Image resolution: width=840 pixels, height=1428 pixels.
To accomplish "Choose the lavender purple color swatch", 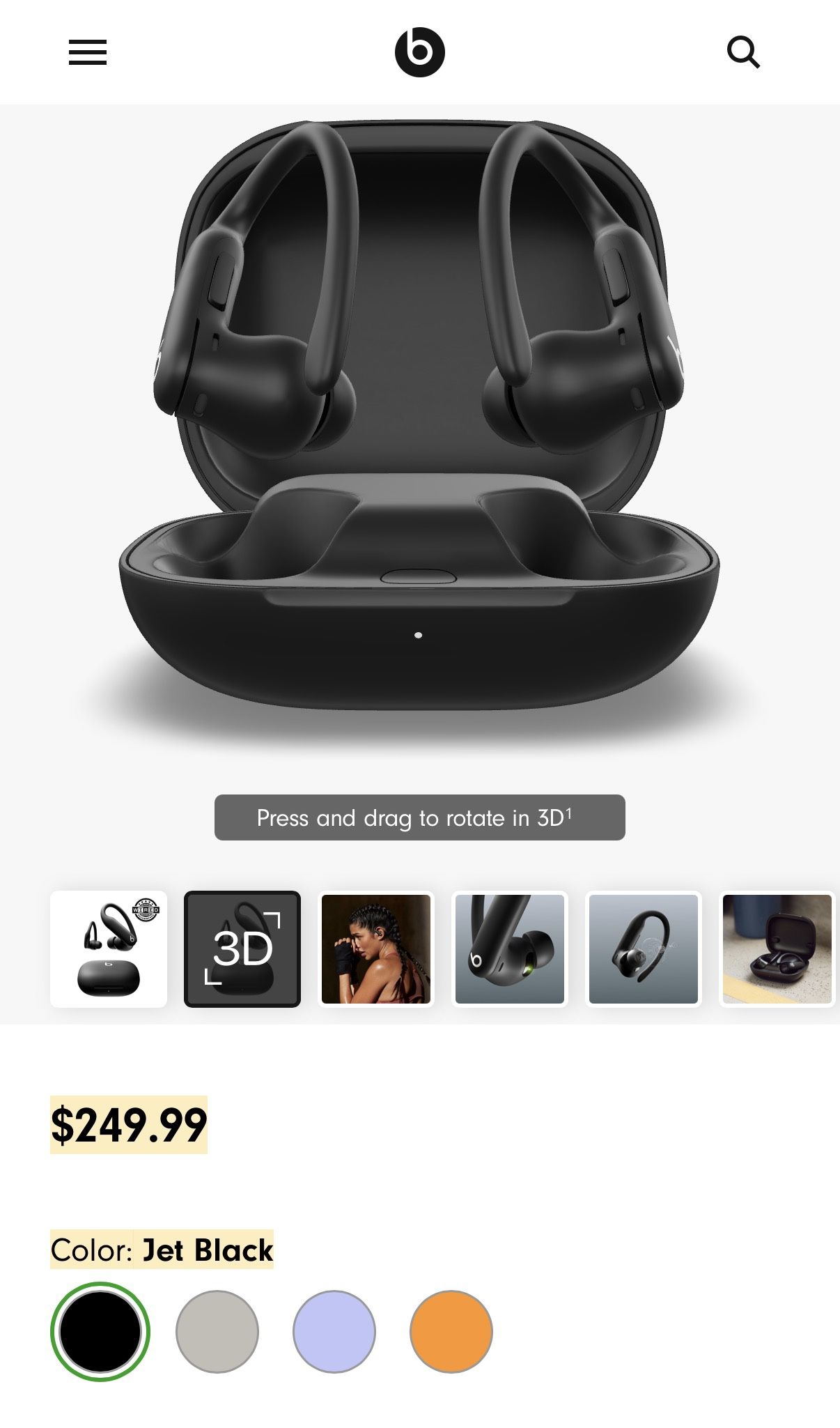I will click(x=334, y=1331).
